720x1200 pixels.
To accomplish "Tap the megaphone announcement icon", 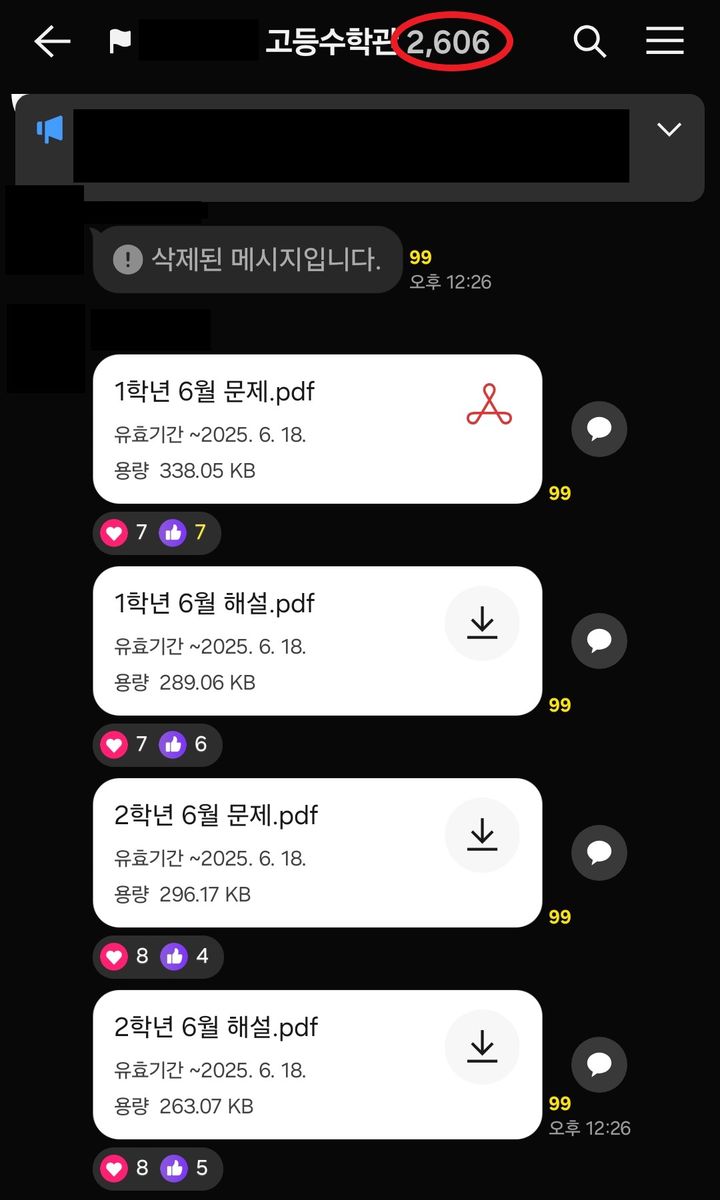I will pyautogui.click(x=49, y=130).
